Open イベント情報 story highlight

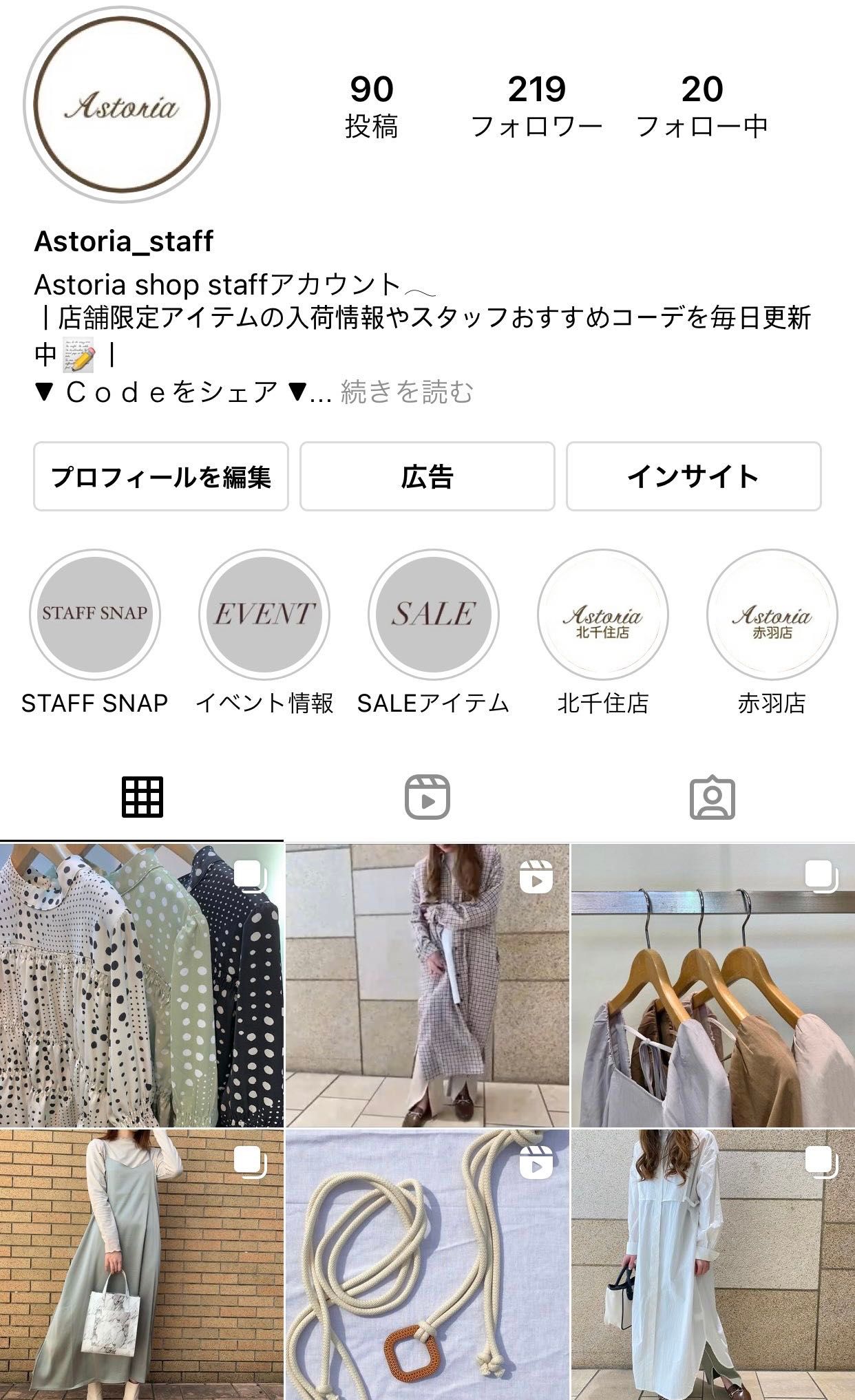(x=264, y=614)
